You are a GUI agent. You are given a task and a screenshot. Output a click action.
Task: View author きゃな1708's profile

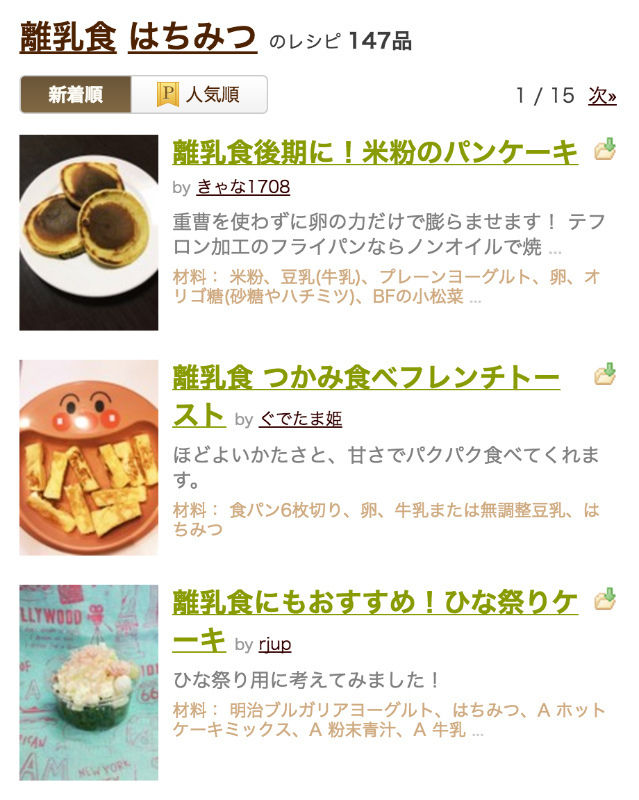click(x=243, y=187)
